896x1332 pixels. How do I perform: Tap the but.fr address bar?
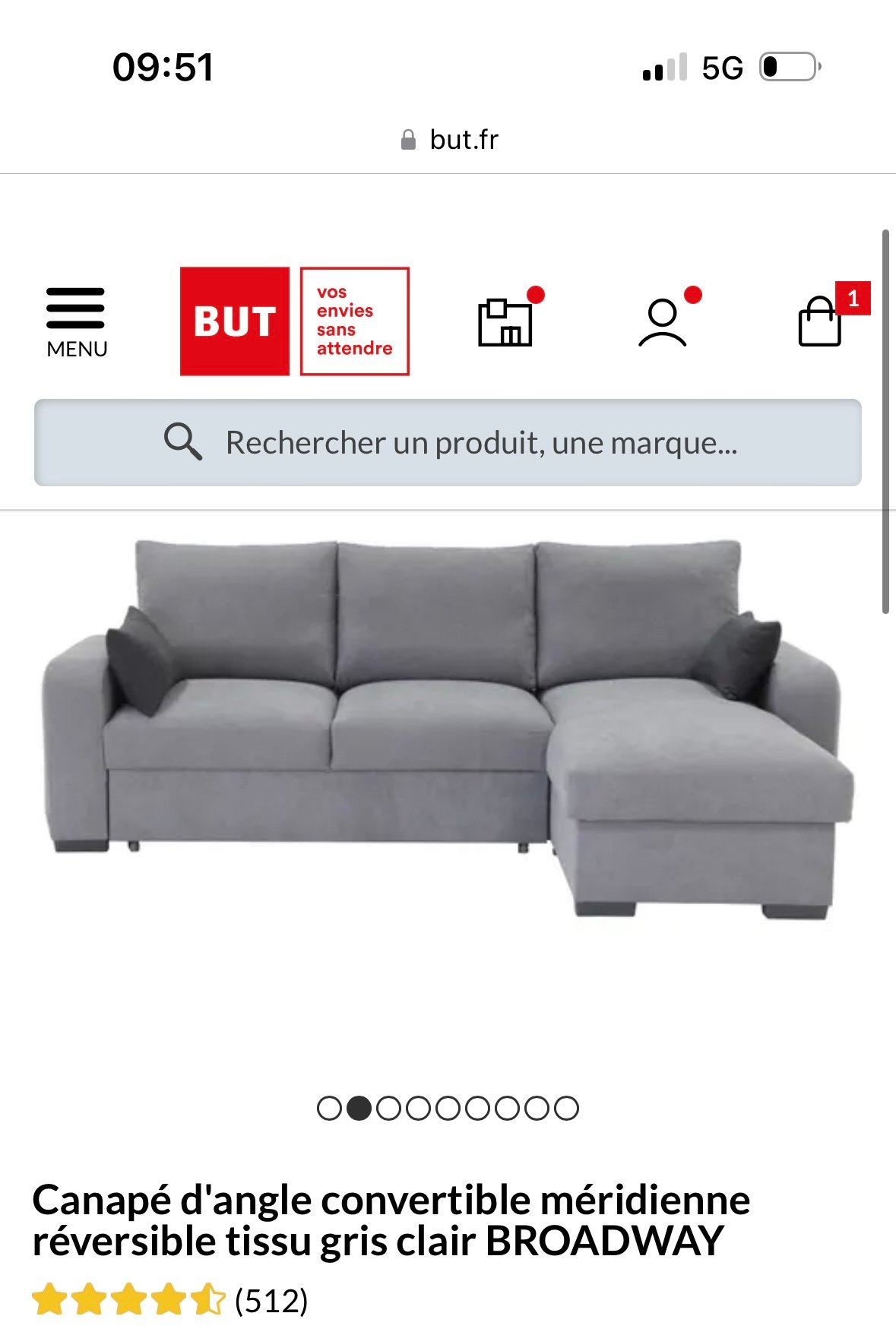pos(448,140)
